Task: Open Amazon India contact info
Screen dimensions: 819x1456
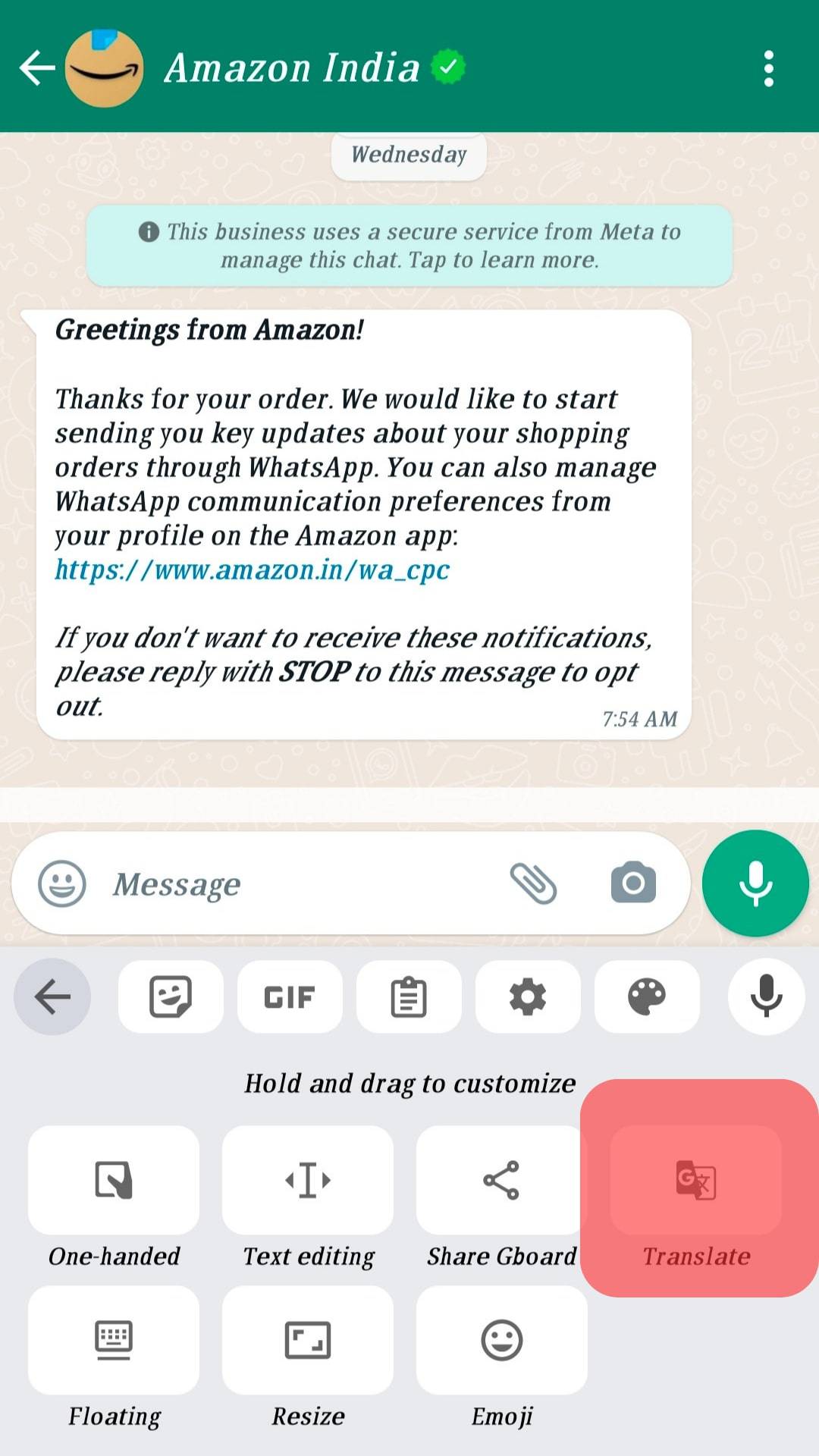Action: (292, 67)
